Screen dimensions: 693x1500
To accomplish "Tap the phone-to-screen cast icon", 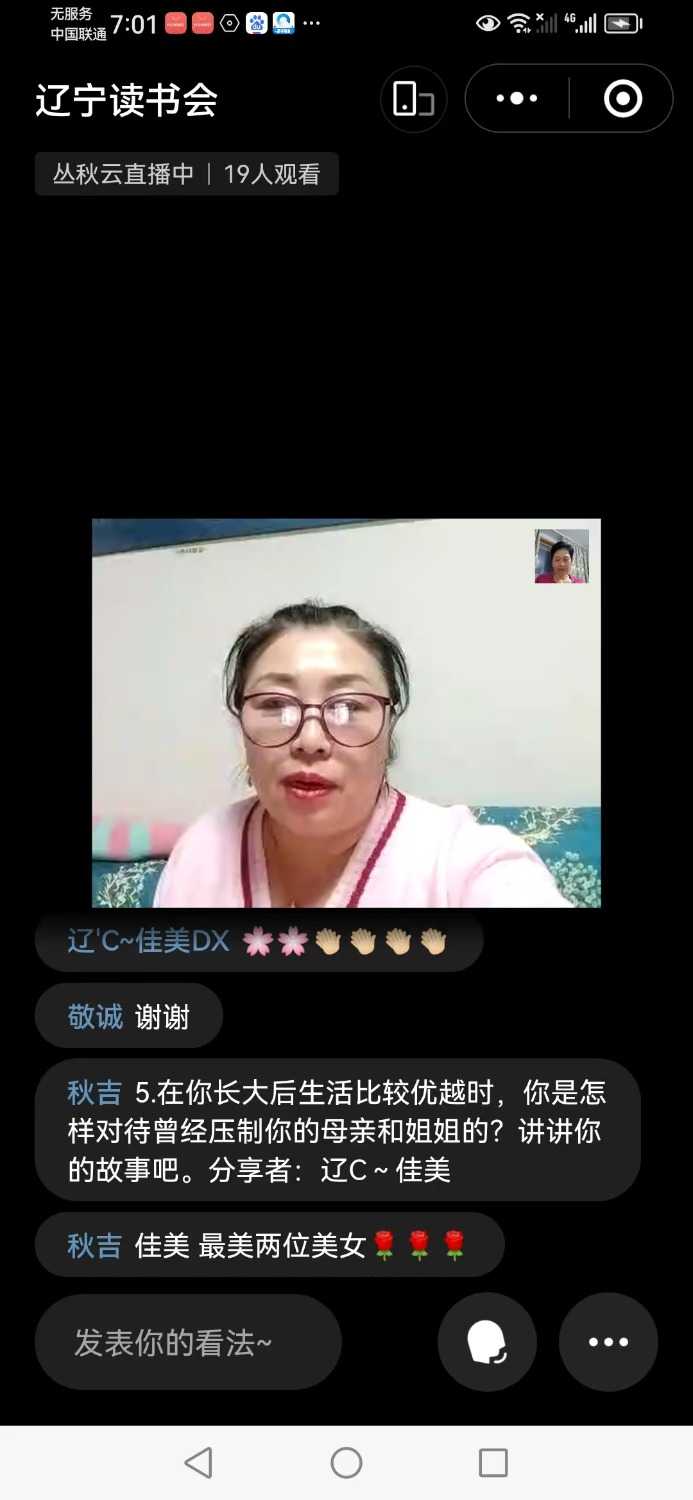I will point(413,99).
